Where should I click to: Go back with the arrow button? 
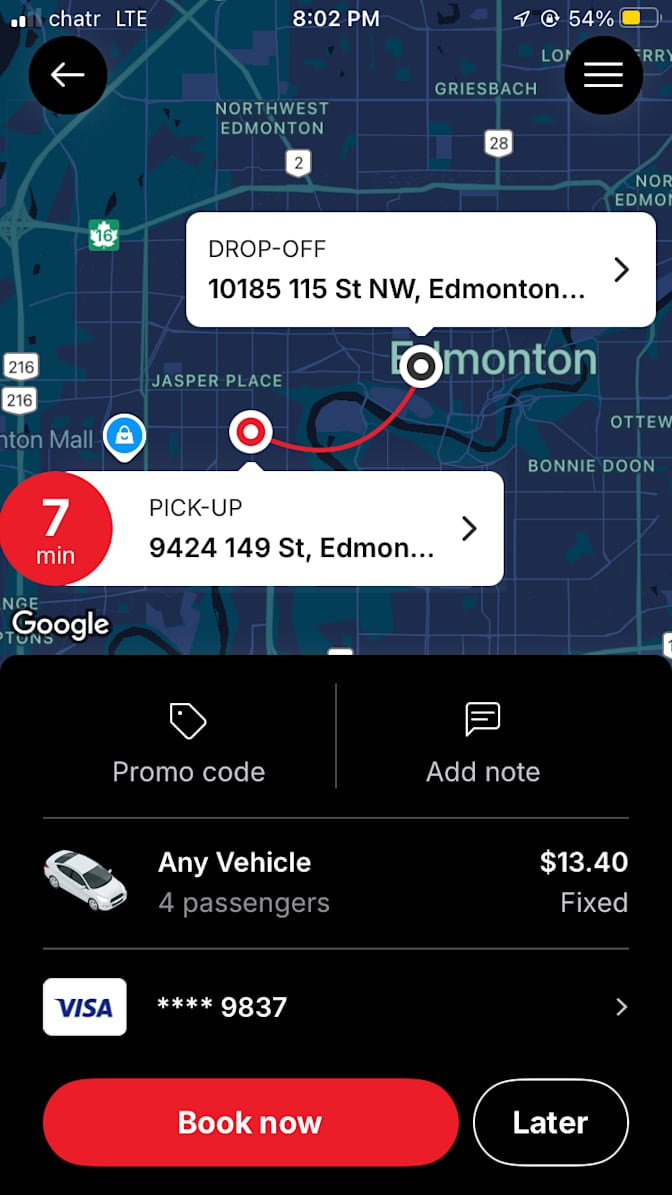(67, 75)
